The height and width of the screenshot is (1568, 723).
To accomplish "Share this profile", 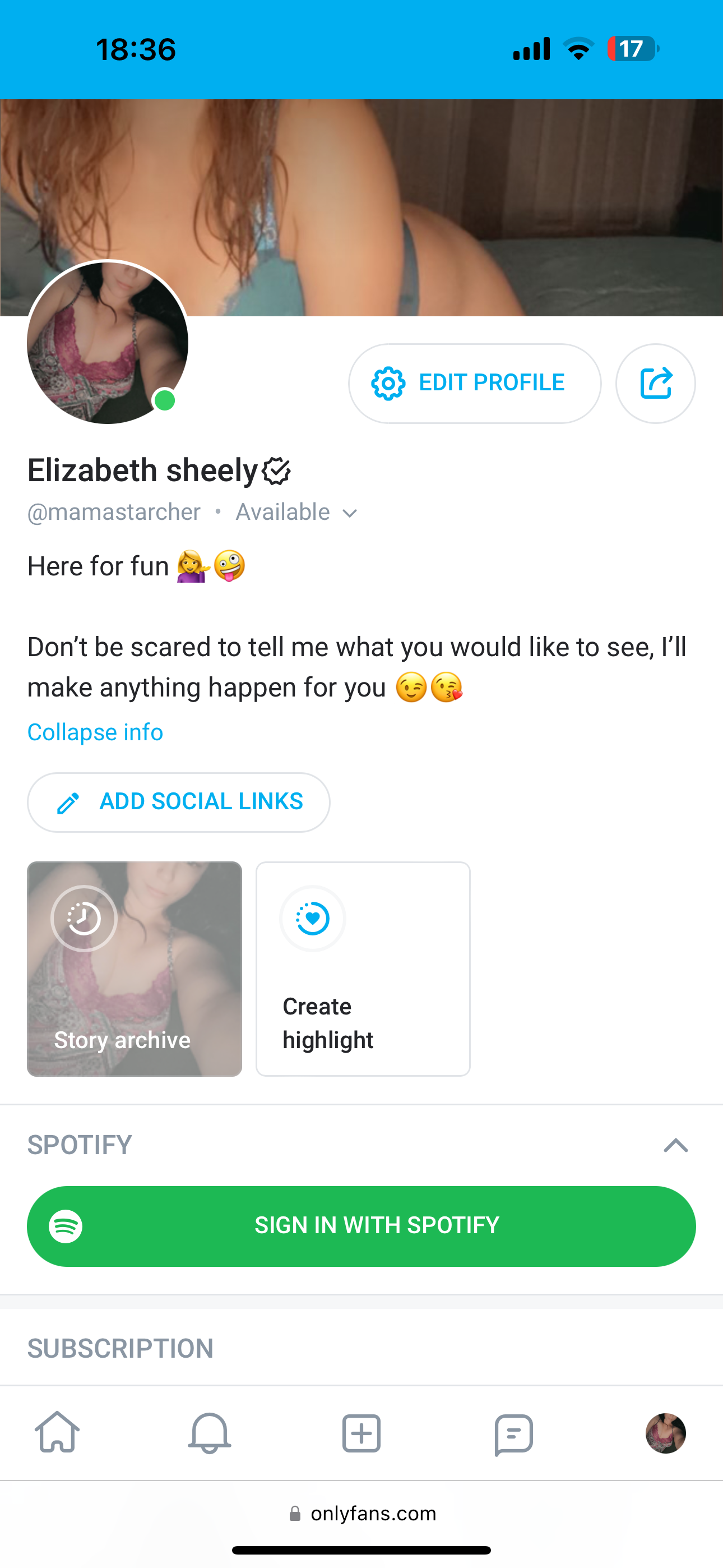I will click(x=655, y=384).
